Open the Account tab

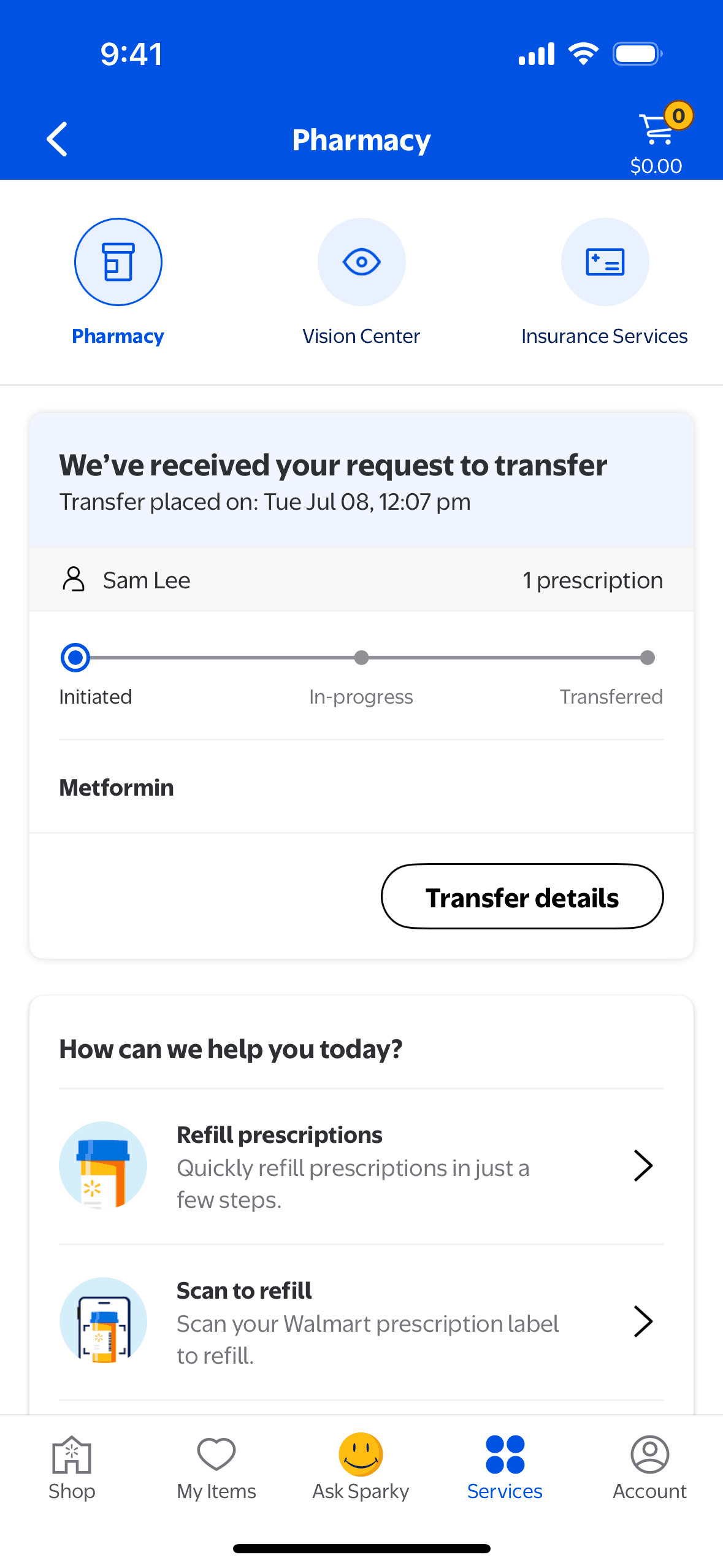[649, 1467]
